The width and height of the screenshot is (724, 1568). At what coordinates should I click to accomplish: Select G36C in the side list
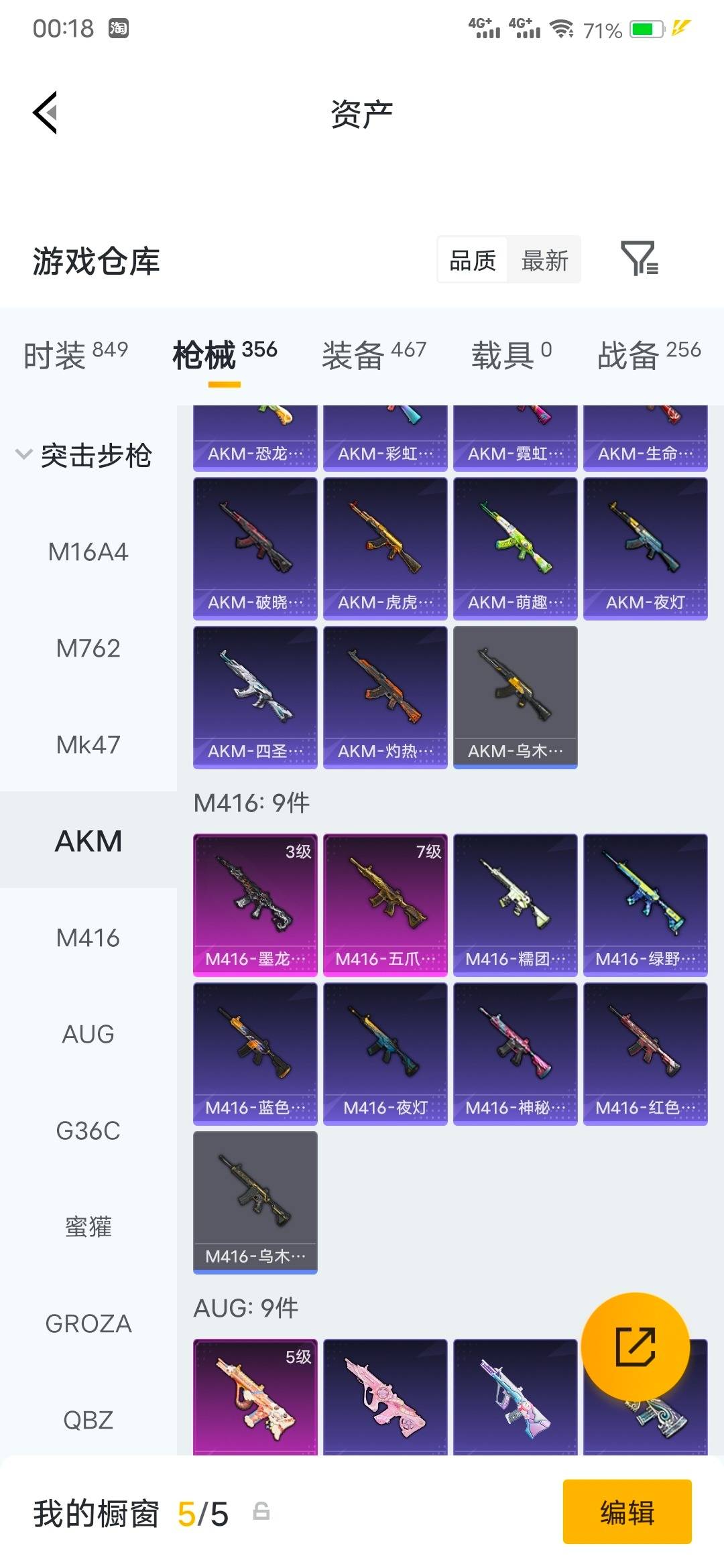click(x=88, y=1130)
